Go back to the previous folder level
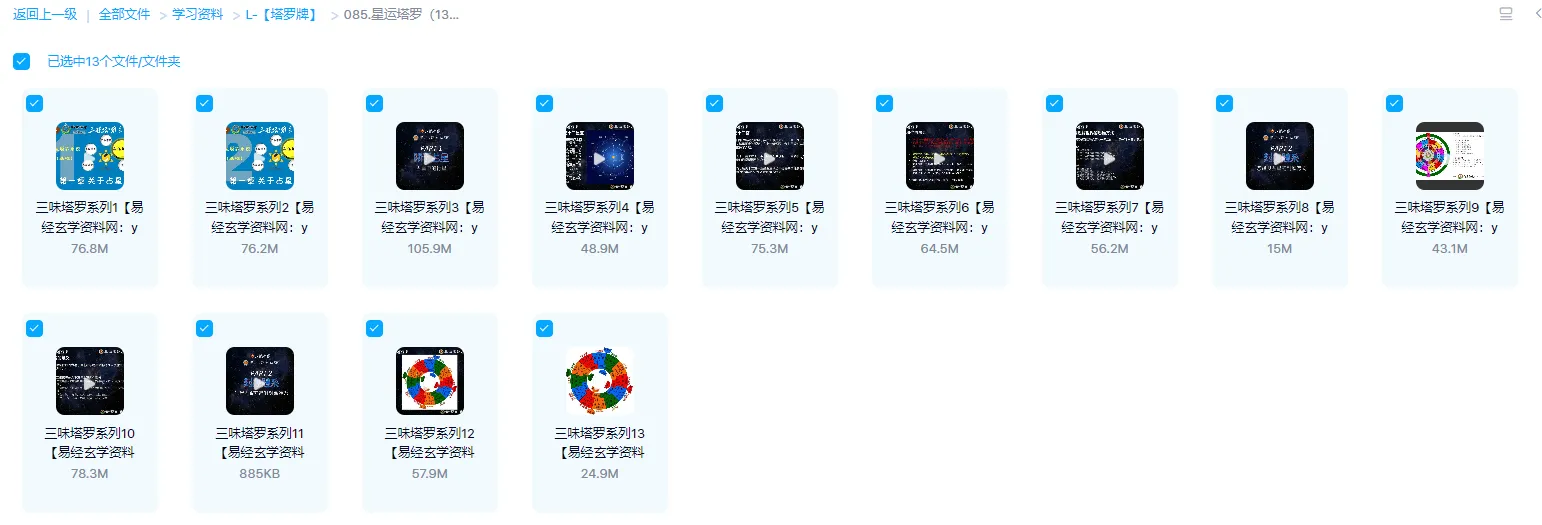Screen dimensions: 1542x525 pyautogui.click(x=44, y=15)
